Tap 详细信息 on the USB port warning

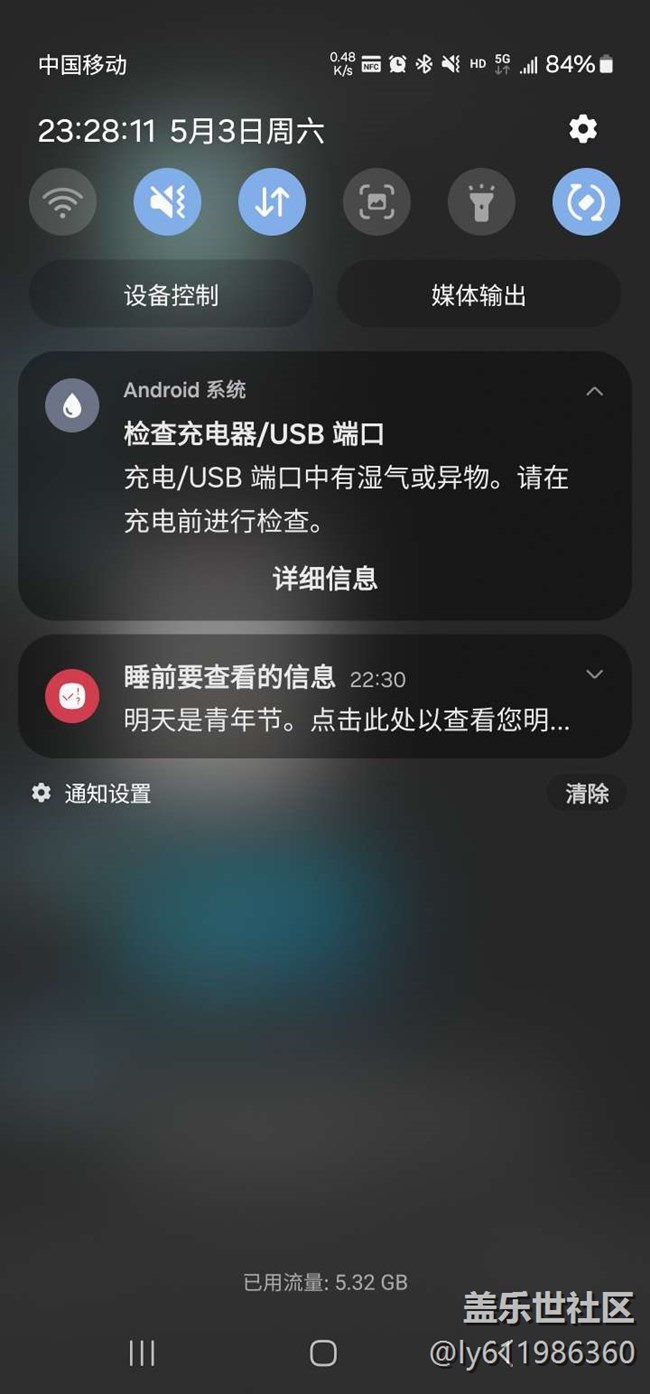point(325,578)
